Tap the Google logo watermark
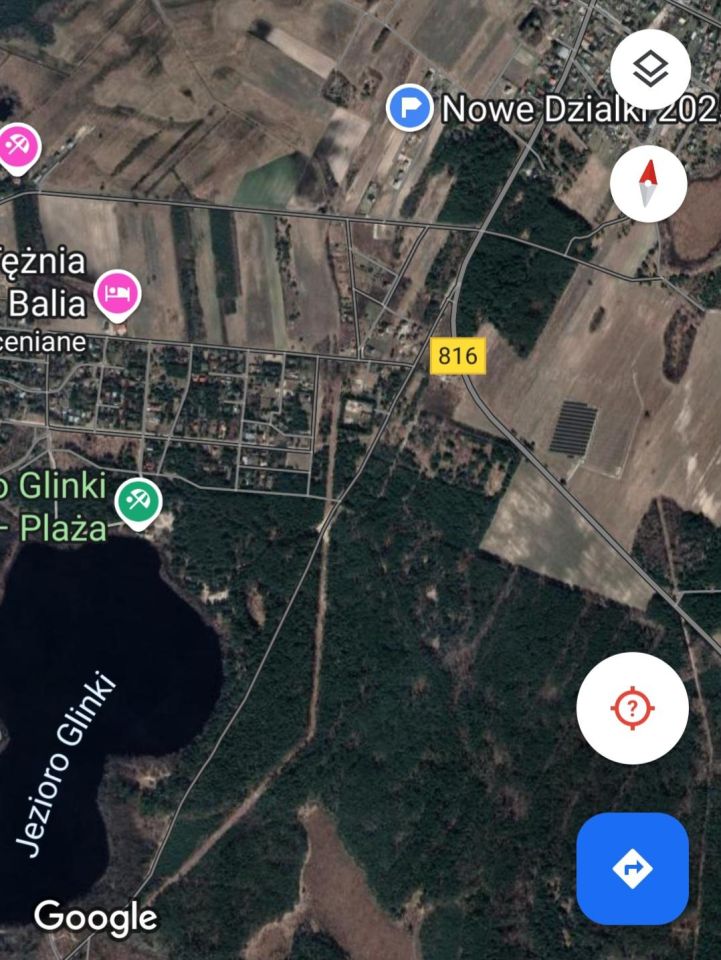The image size is (721, 960). click(95, 915)
